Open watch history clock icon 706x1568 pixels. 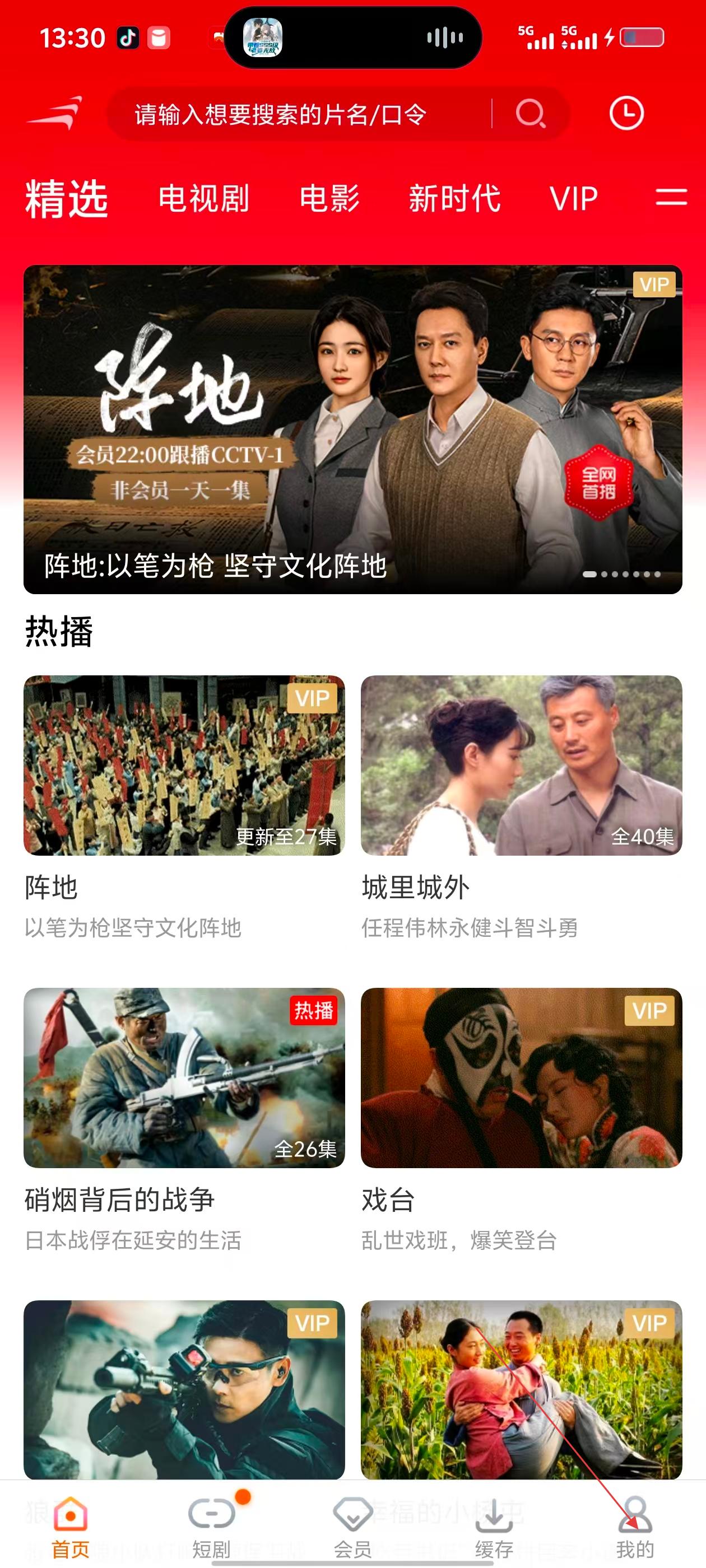(626, 114)
